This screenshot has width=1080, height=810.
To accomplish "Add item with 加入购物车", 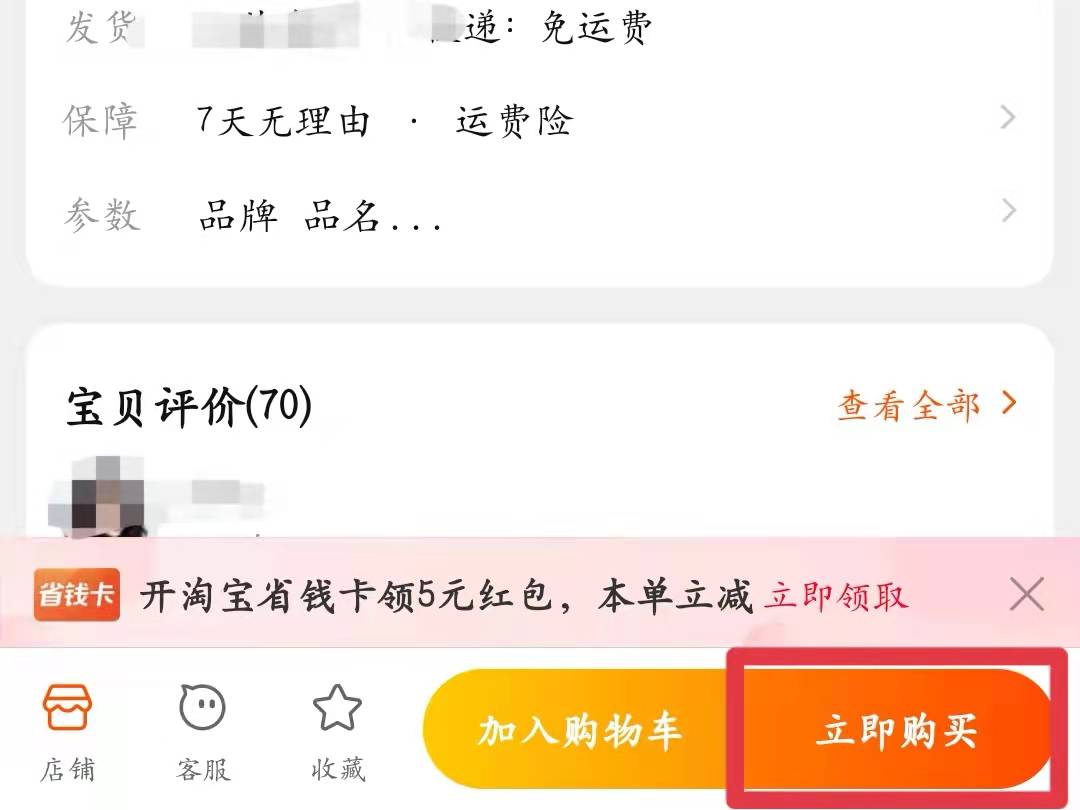I will [x=580, y=731].
